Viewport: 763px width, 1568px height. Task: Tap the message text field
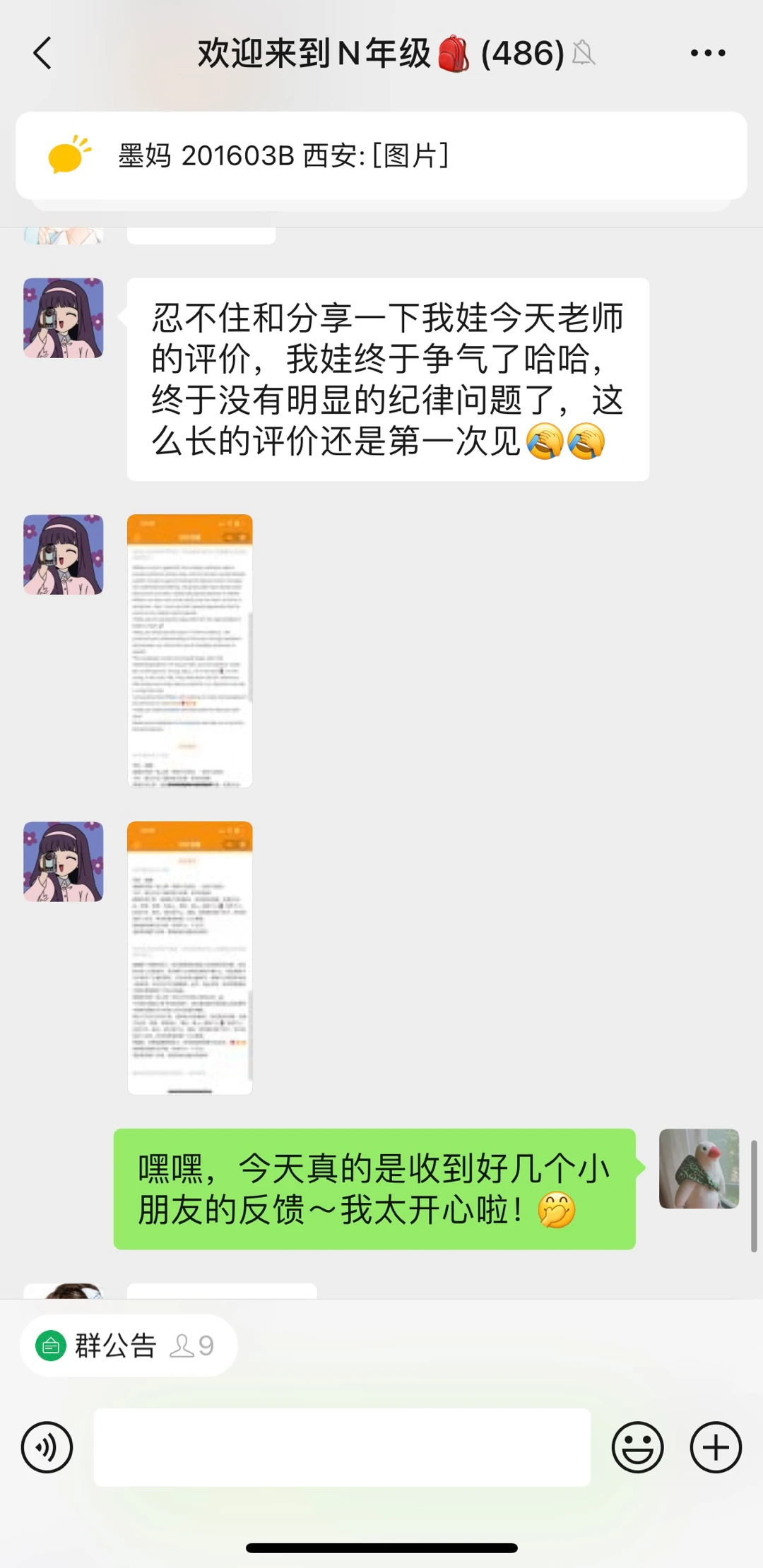click(342, 1447)
